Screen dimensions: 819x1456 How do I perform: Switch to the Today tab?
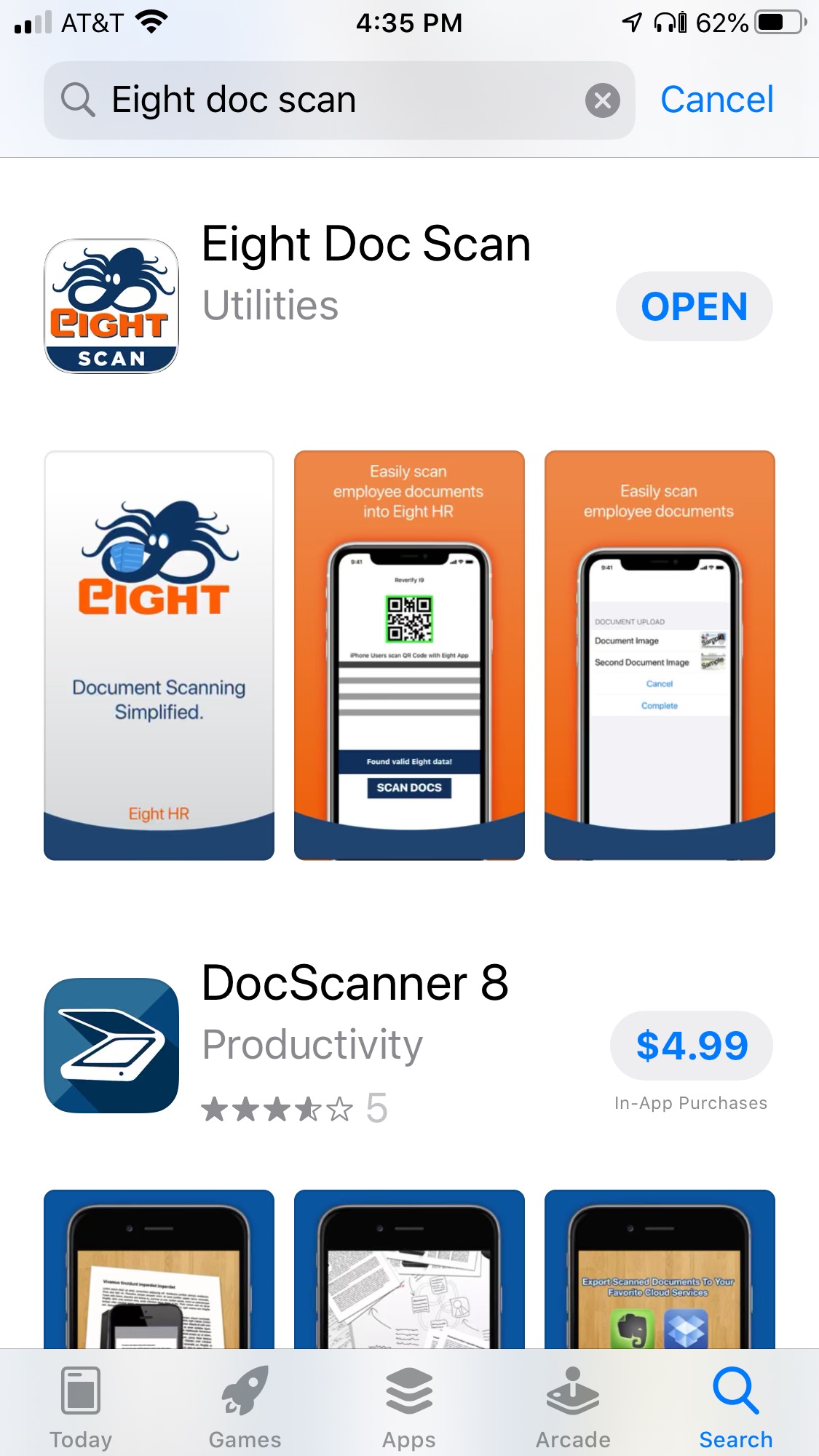pos(81,1406)
